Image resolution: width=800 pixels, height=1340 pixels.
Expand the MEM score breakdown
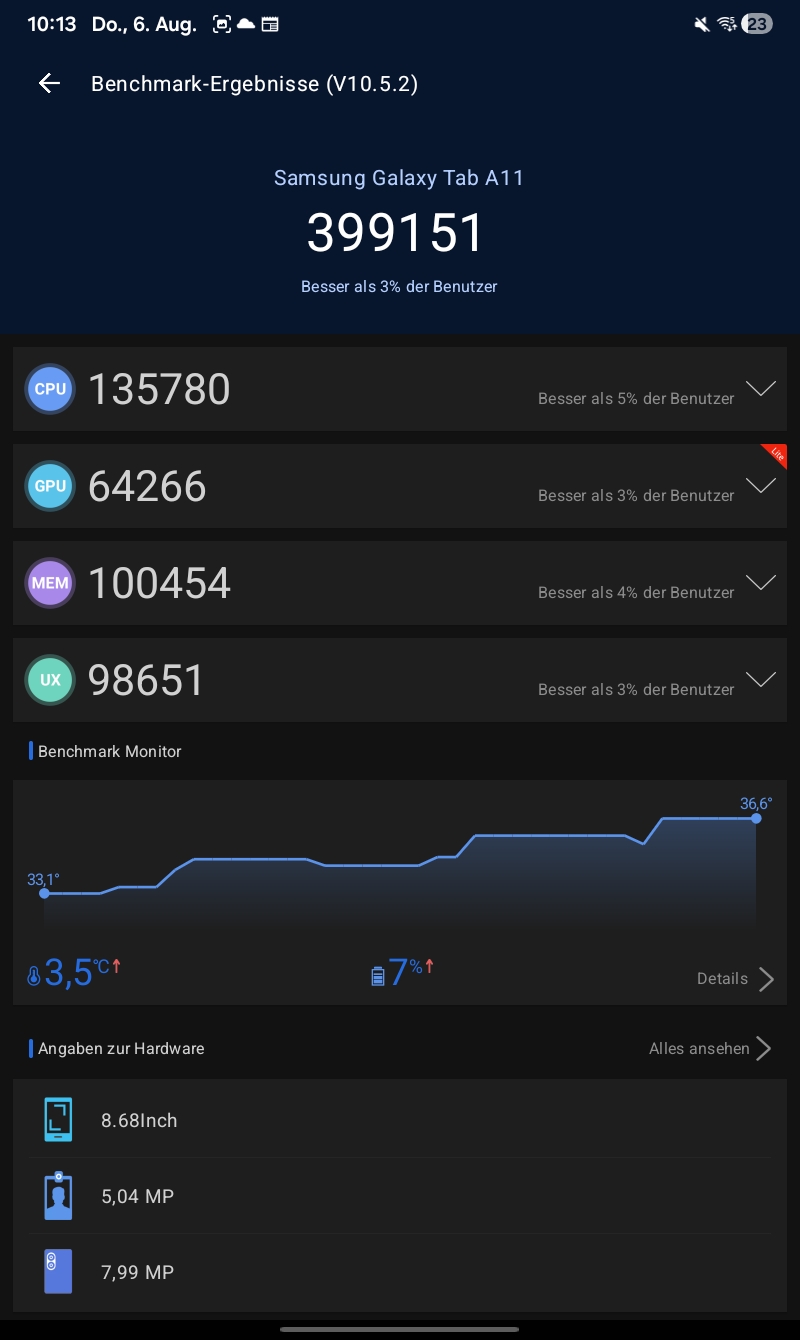tap(761, 583)
